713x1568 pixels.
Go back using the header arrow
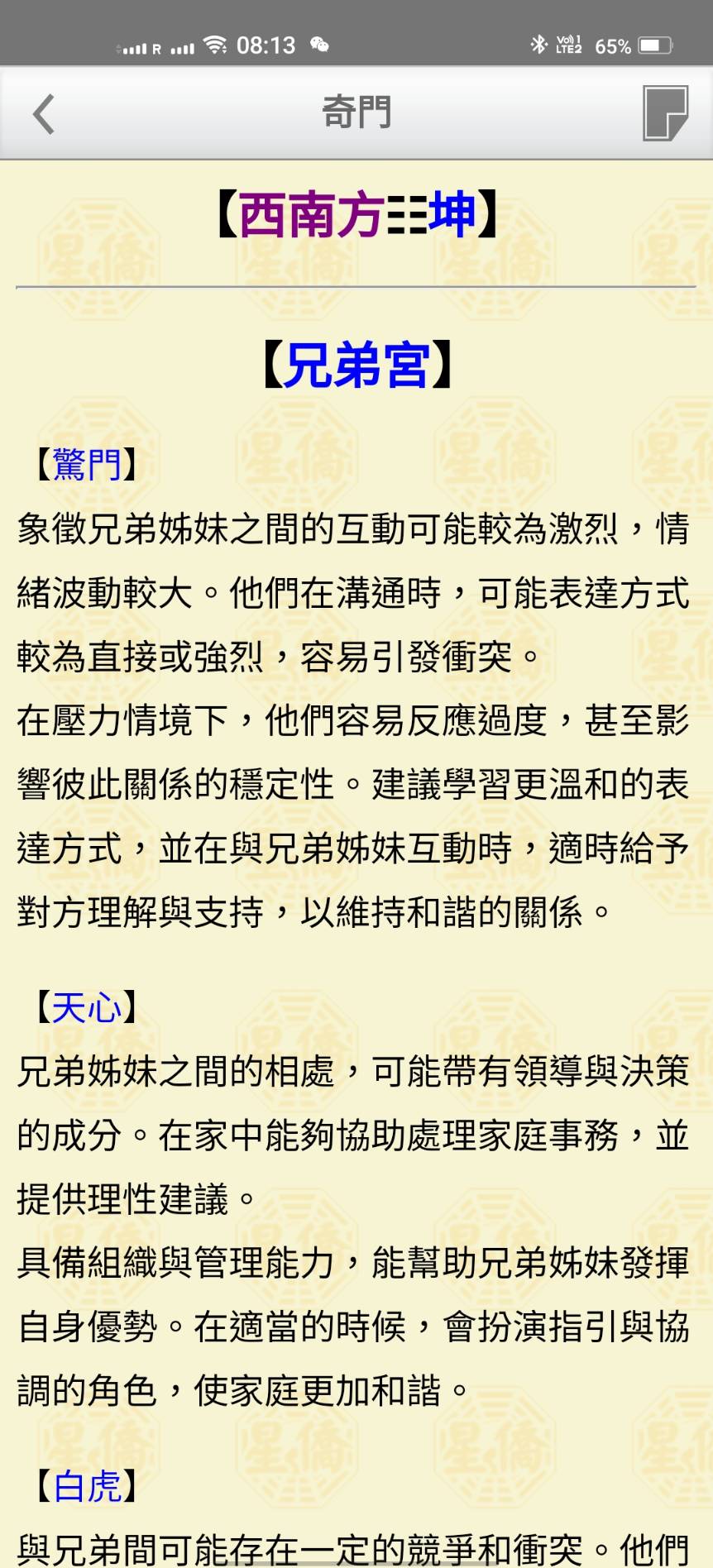[x=44, y=113]
